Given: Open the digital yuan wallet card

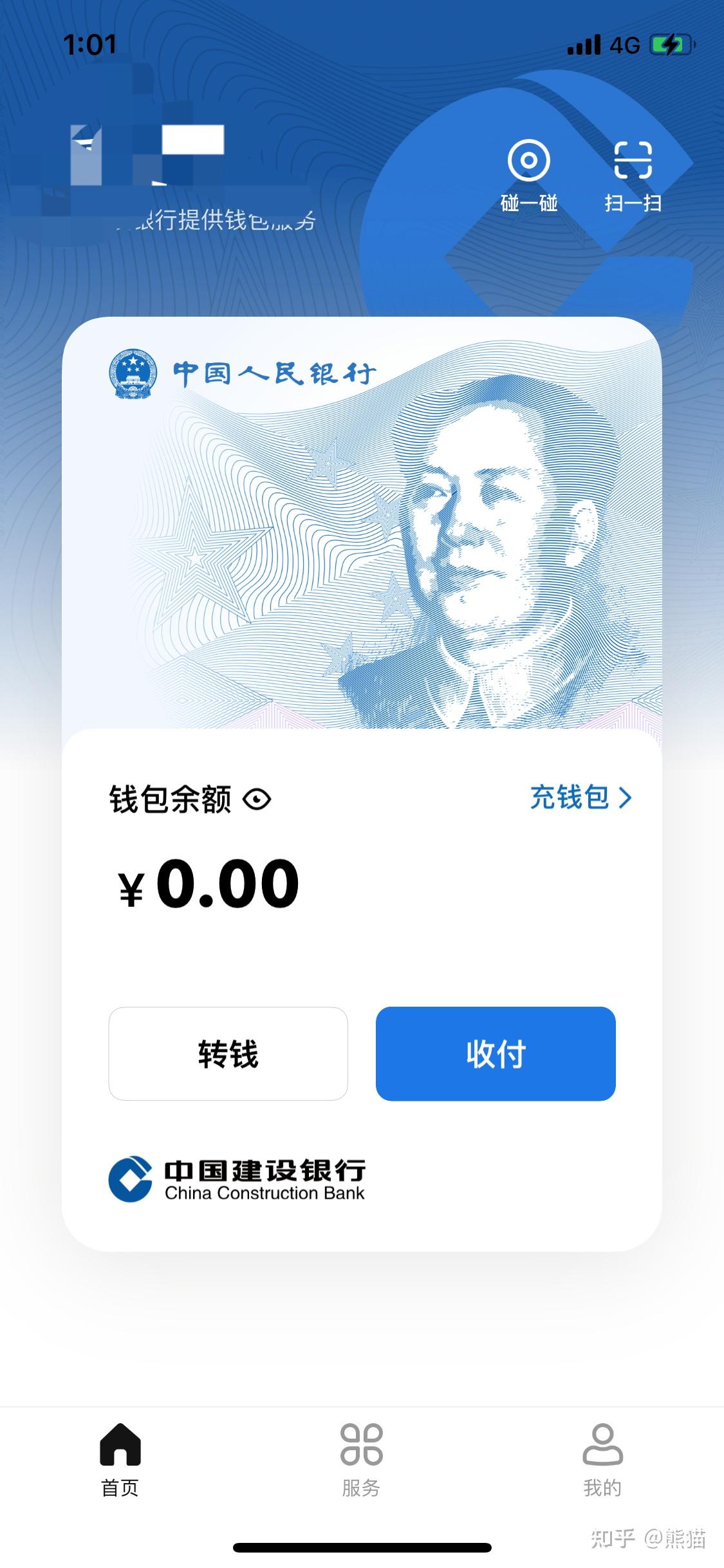Looking at the screenshot, I should point(362,528).
